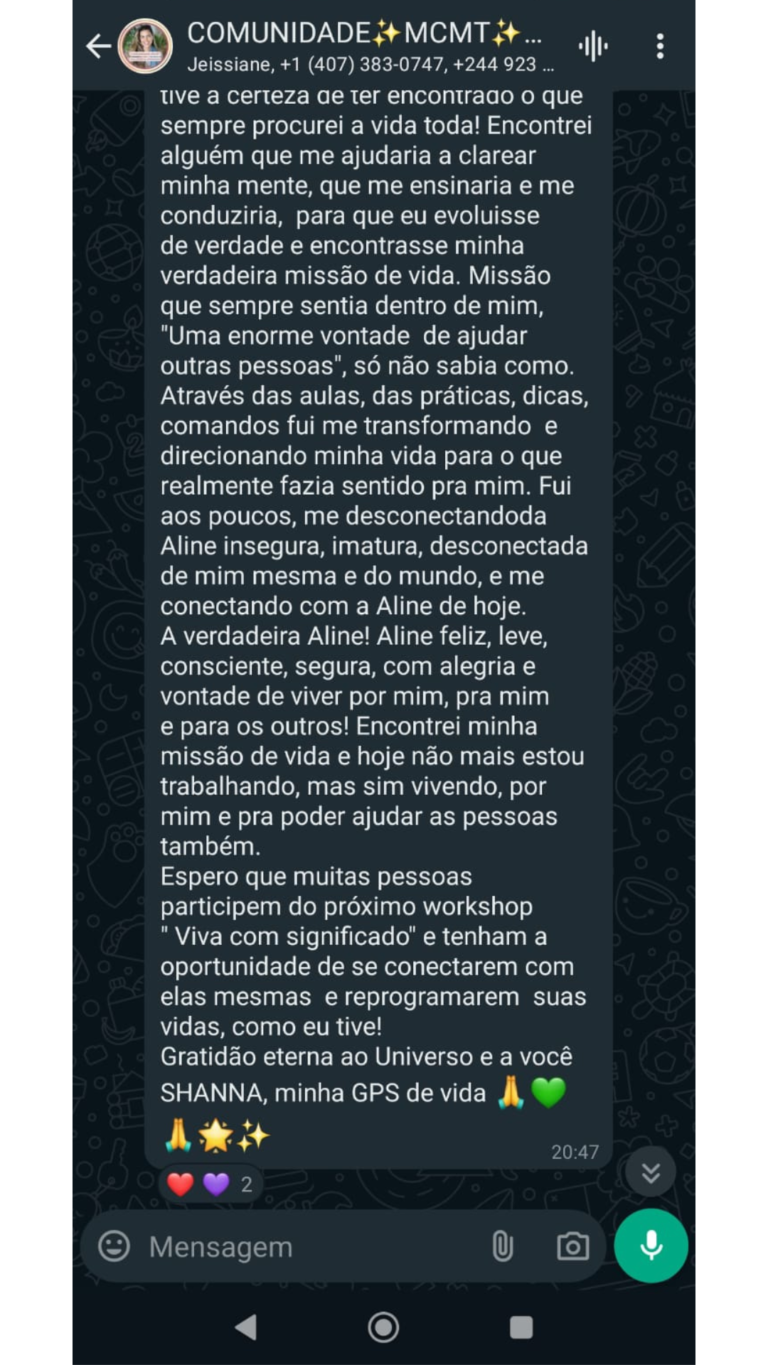768x1365 pixels.
Task: Start a group voice chat
Action: pos(593,46)
